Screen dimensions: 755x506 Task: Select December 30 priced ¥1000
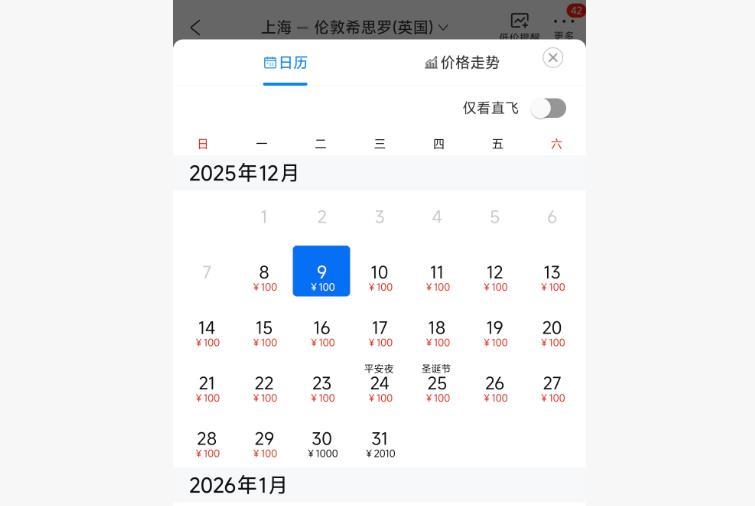pos(321,443)
